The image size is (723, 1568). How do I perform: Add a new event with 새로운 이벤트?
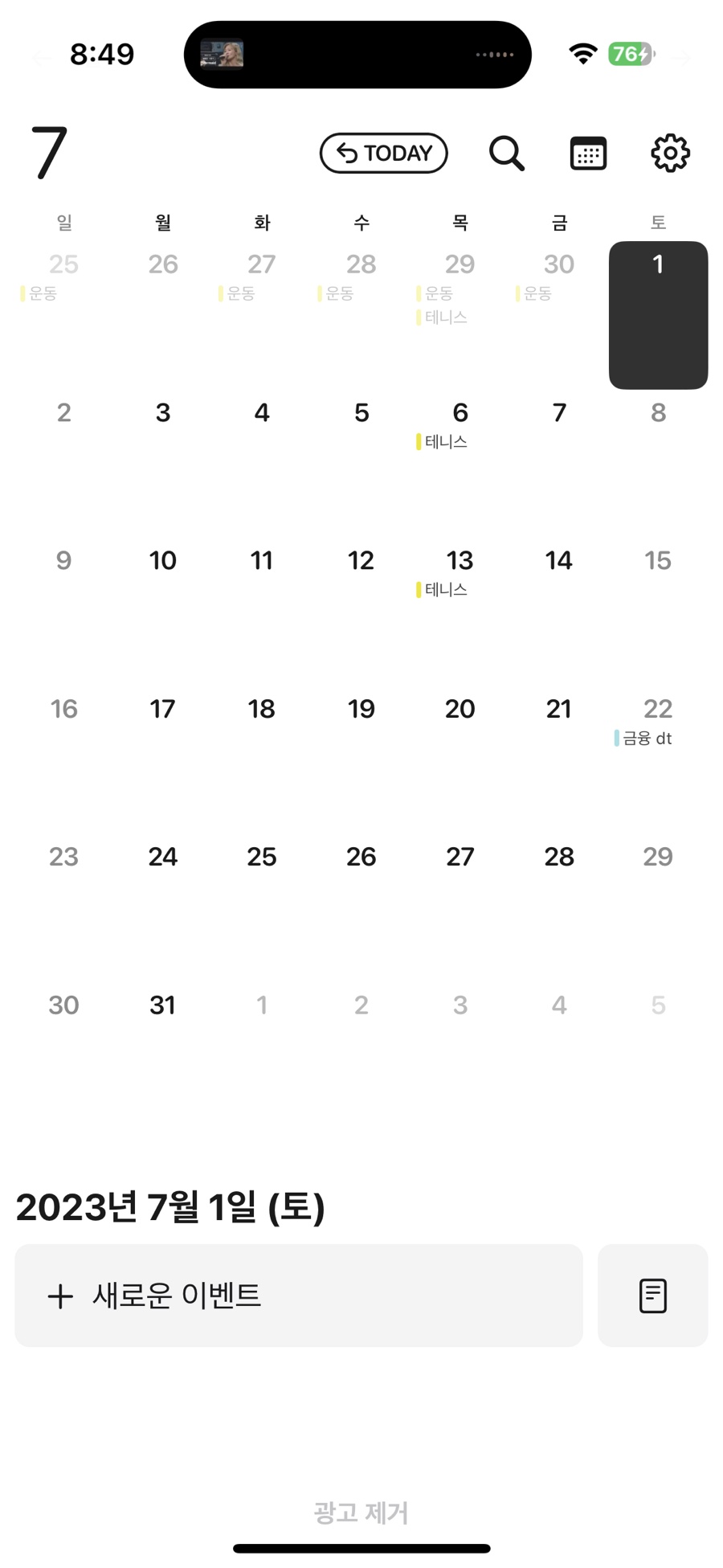(x=298, y=1295)
